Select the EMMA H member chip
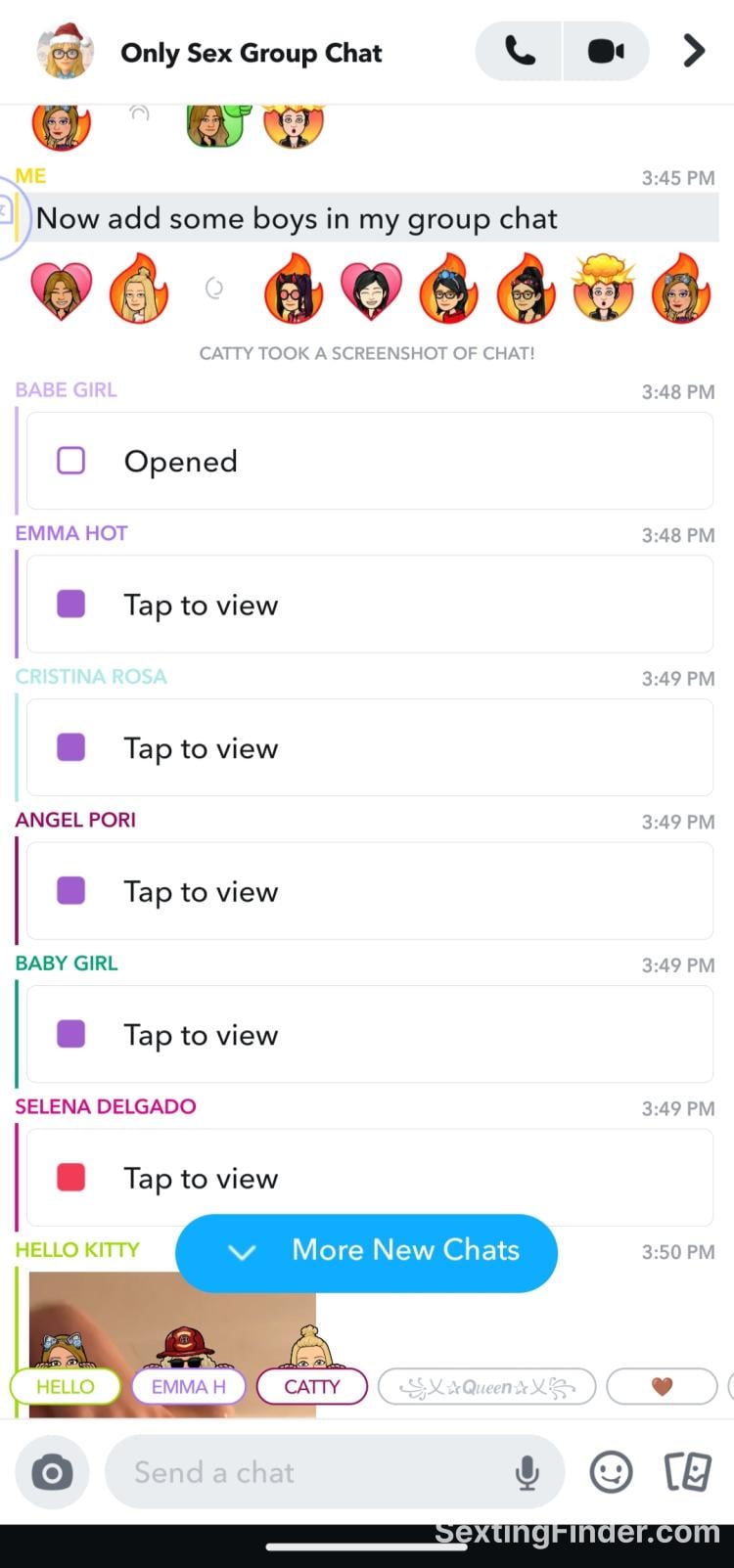The image size is (734, 1568). click(188, 1386)
